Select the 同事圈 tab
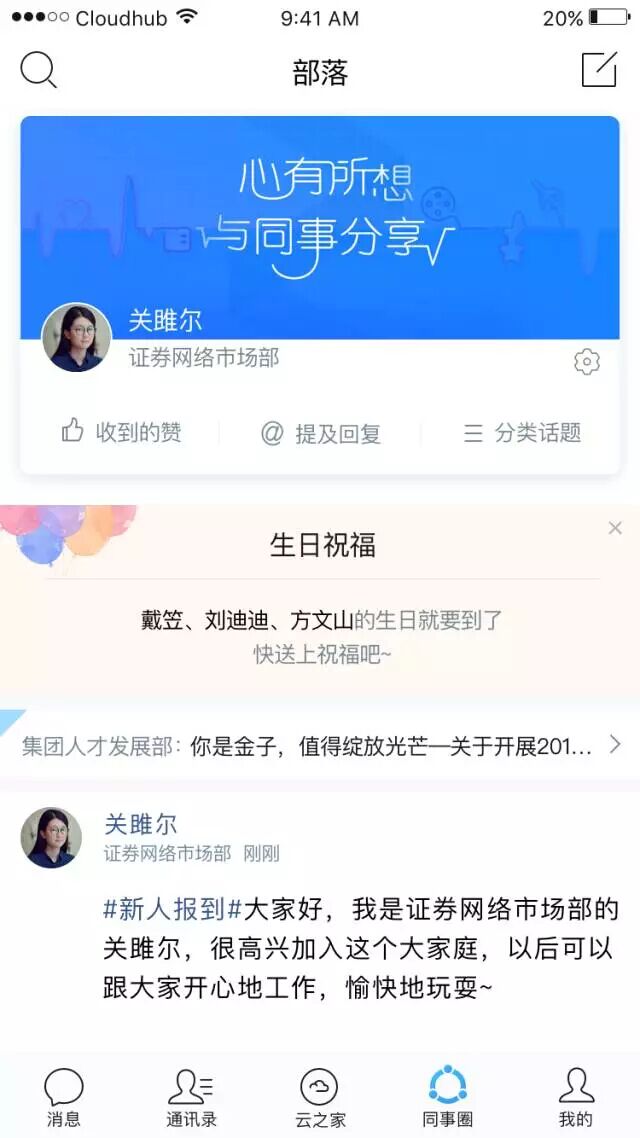The image size is (640, 1138). pos(447,1097)
